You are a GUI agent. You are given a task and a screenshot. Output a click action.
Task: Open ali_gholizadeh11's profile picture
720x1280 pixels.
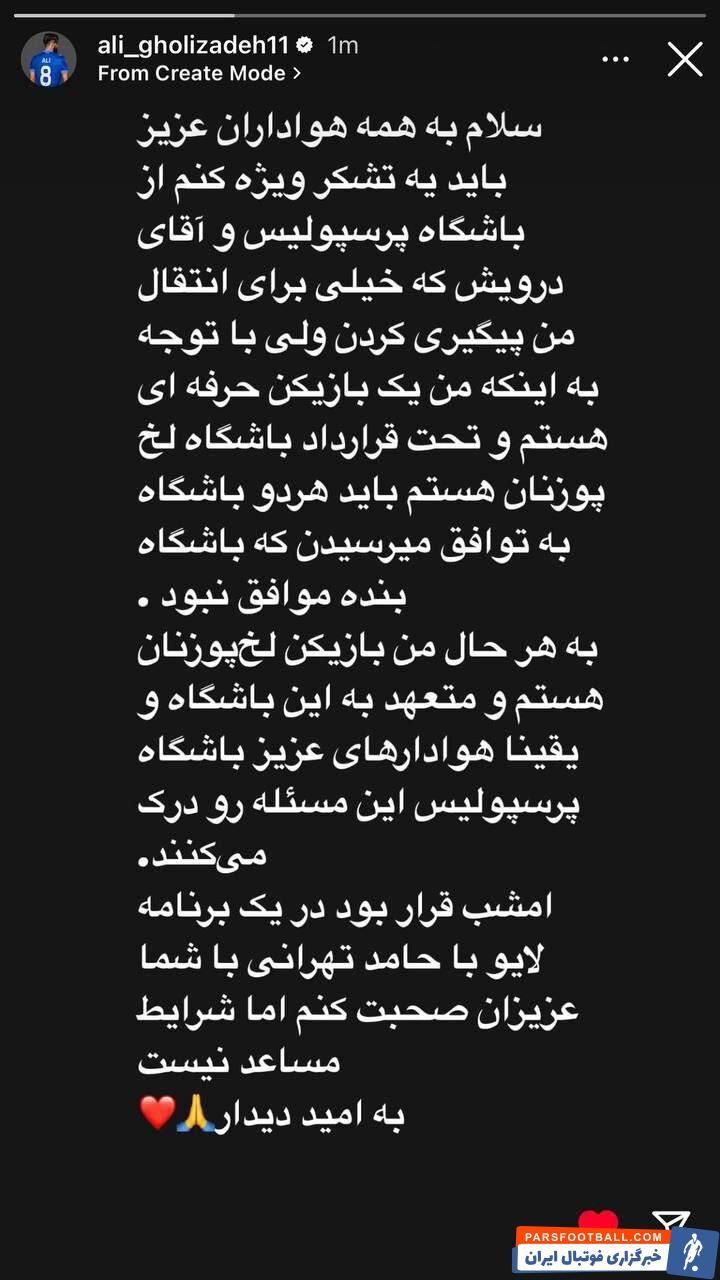(49, 59)
